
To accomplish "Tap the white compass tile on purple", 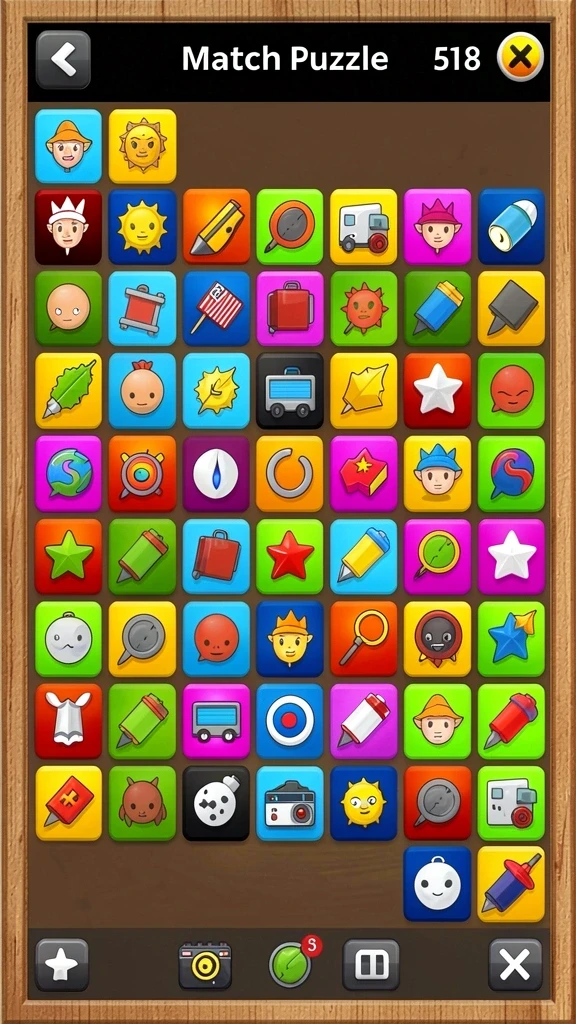I will [216, 474].
